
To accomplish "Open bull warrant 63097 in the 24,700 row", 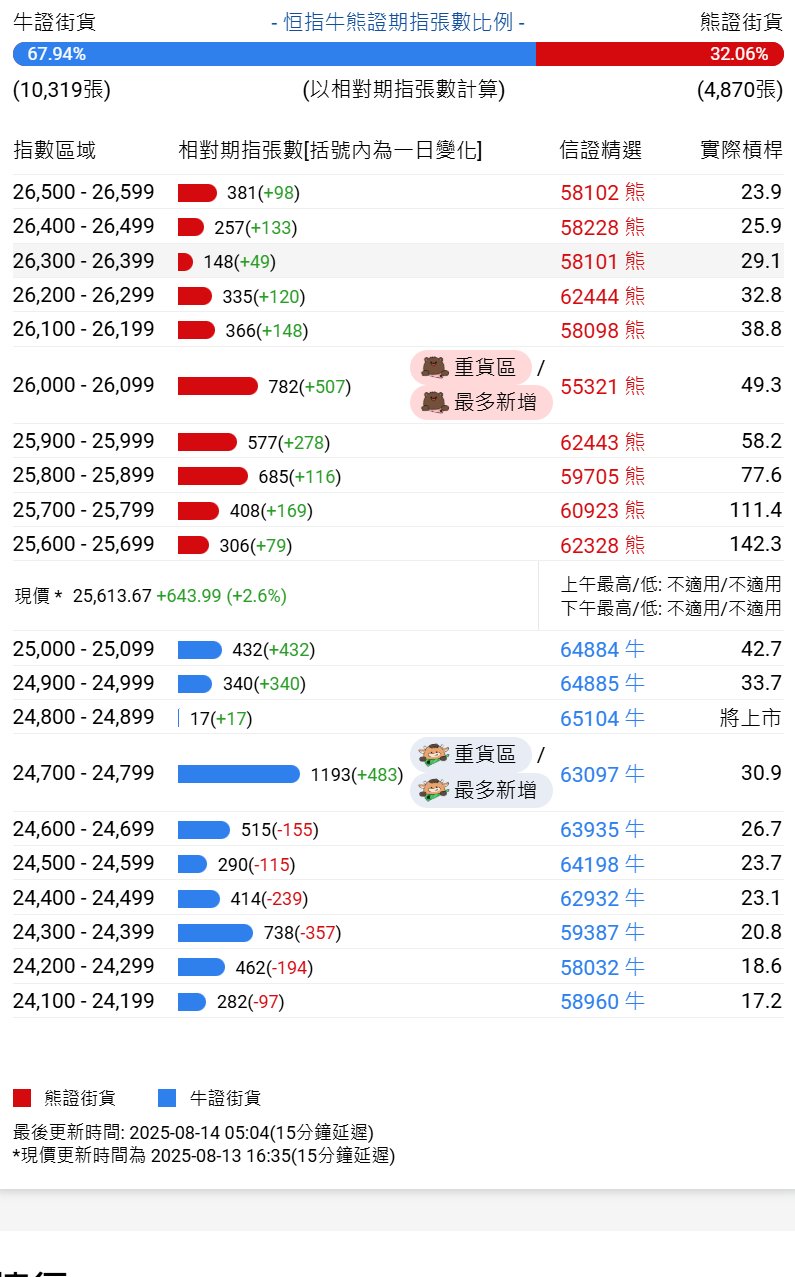I will (x=602, y=774).
